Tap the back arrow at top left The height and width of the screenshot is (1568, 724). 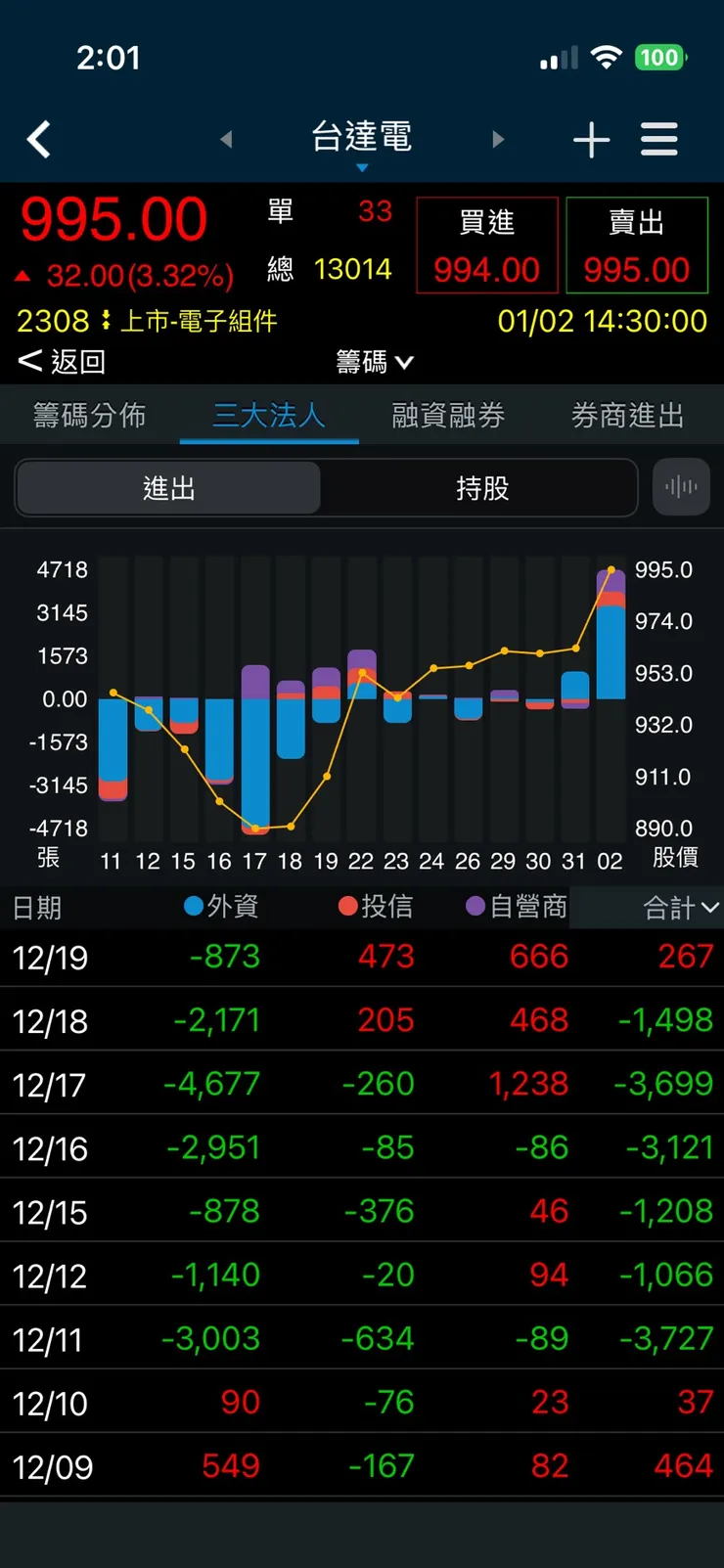[39, 139]
